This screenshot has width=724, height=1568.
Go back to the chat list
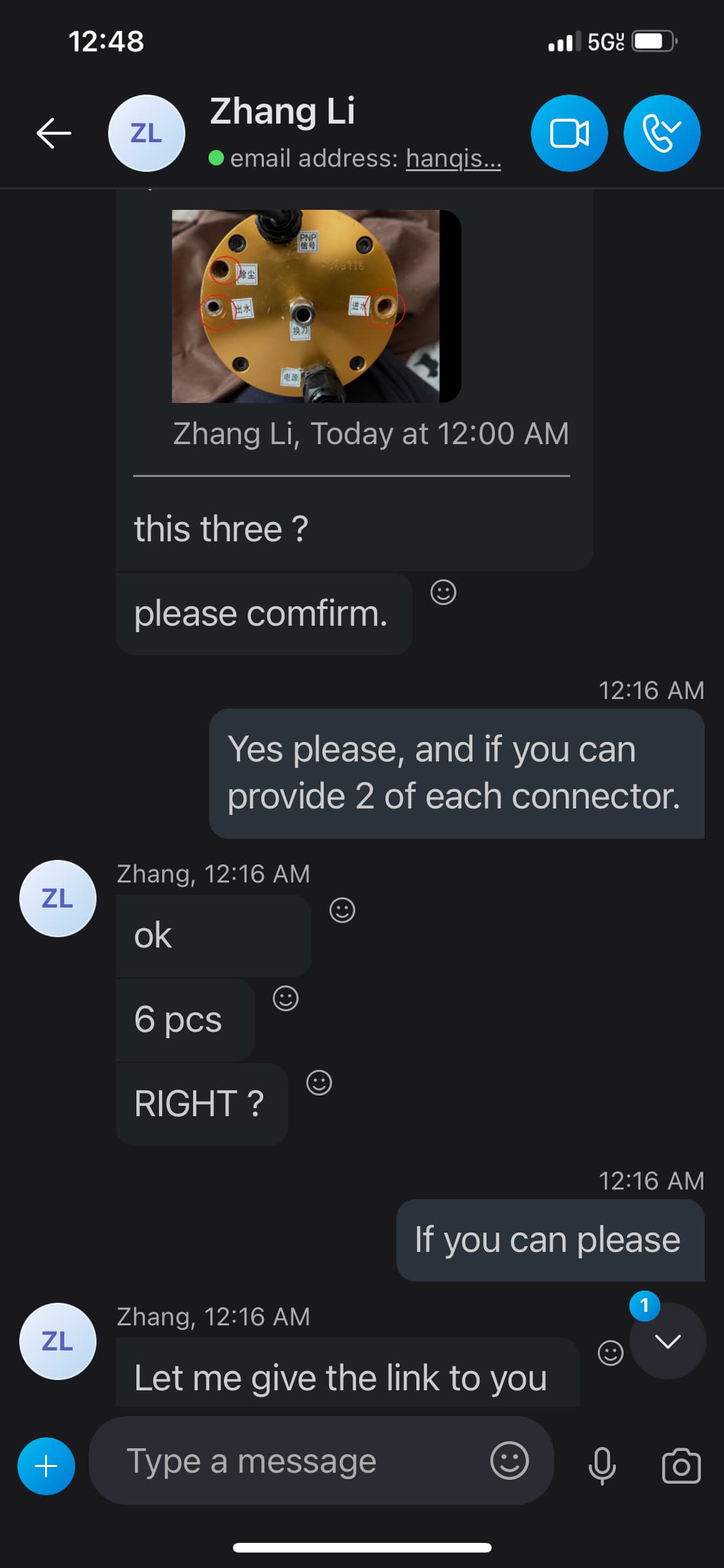coord(53,133)
